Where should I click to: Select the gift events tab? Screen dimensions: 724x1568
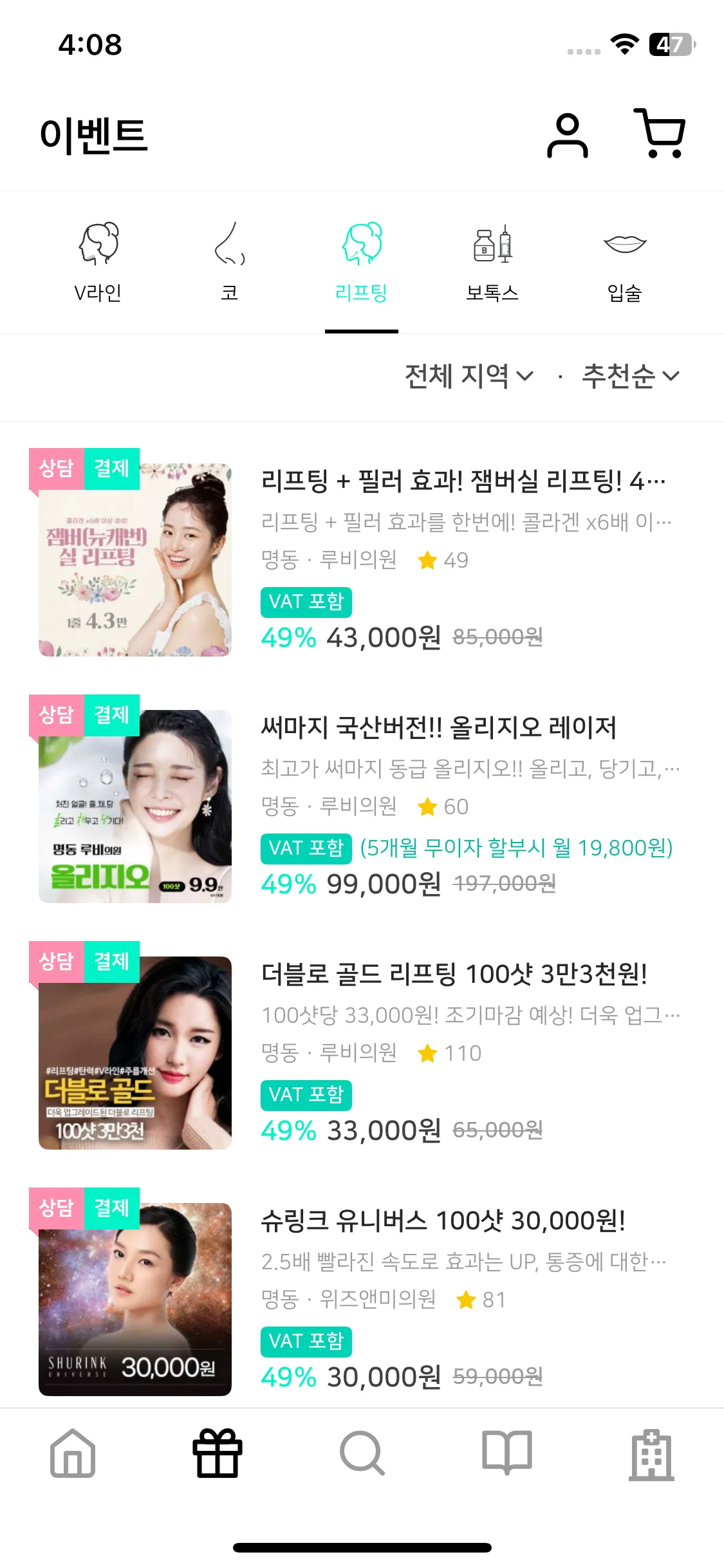click(x=218, y=1453)
